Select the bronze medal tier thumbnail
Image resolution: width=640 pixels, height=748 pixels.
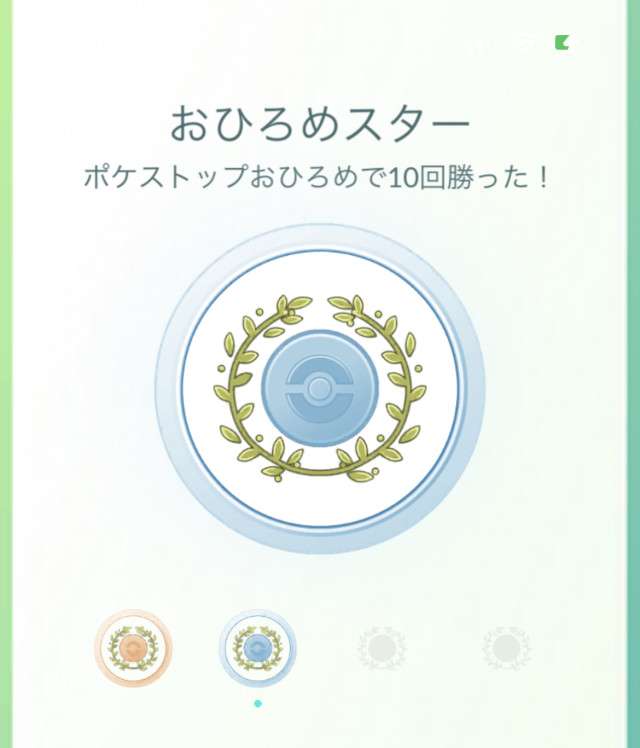[133, 648]
